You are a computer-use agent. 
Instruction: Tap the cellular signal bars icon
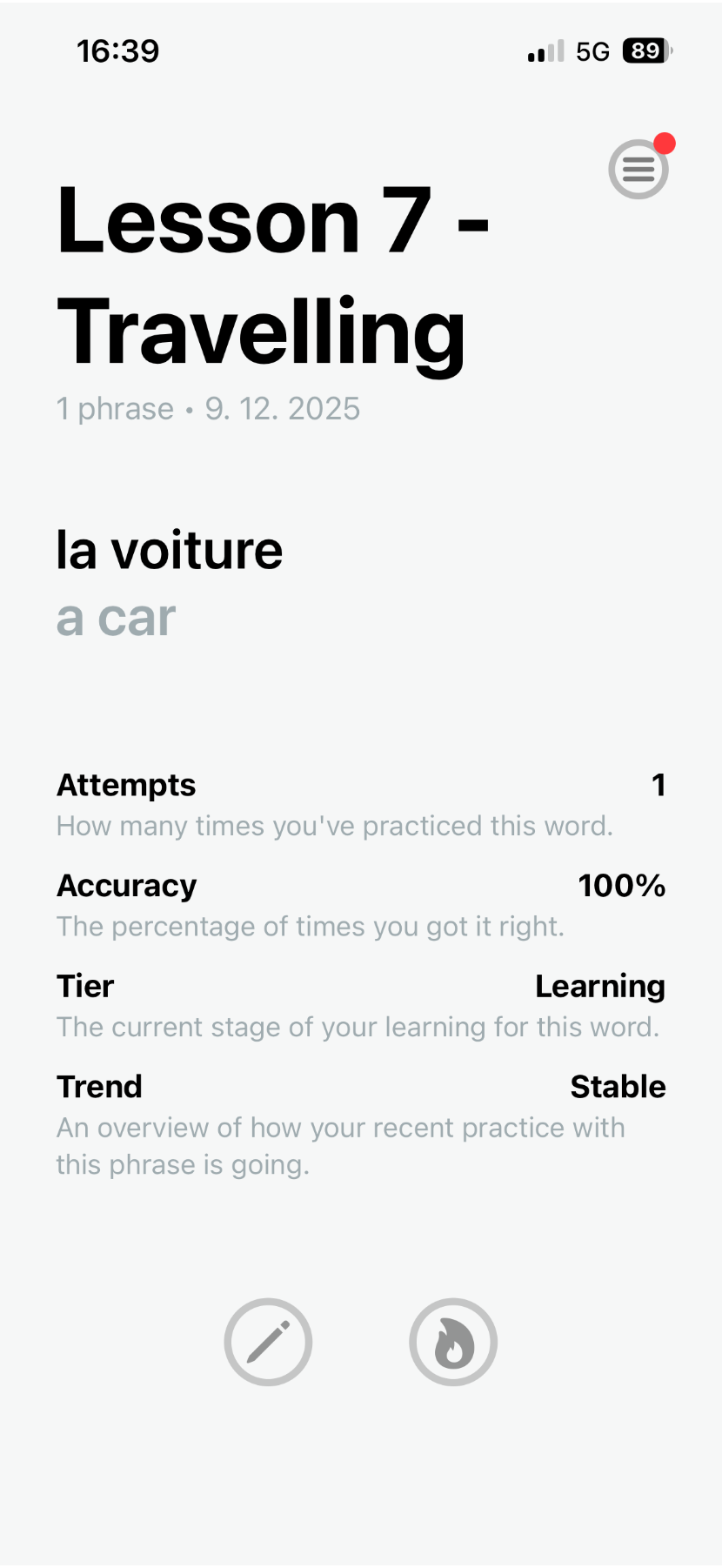tap(542, 50)
